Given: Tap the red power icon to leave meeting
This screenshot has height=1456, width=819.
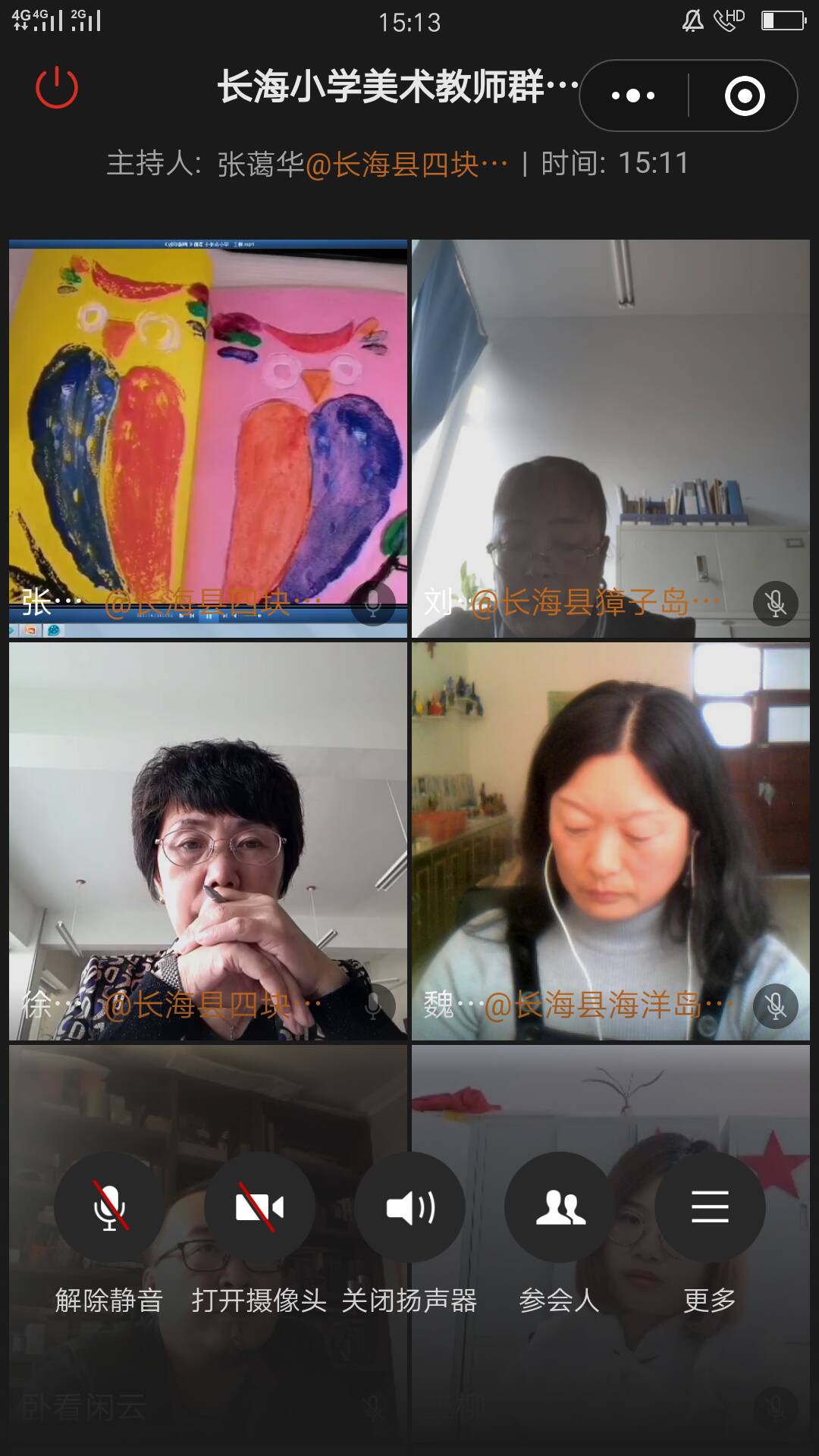Looking at the screenshot, I should [x=57, y=88].
